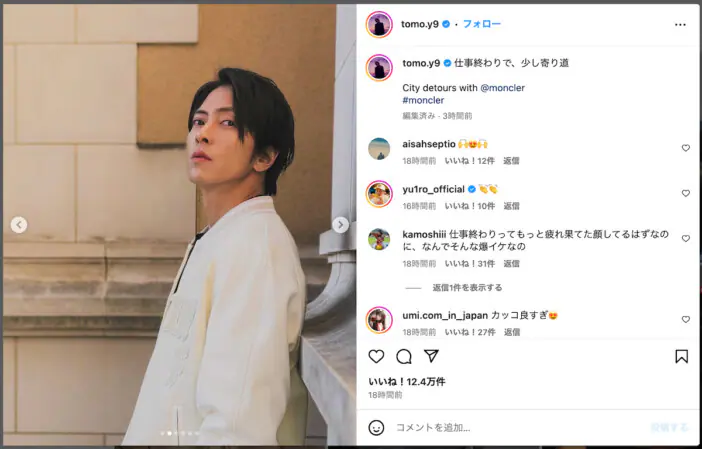This screenshot has height=449, width=702.
Task: Open the post's three-dot options menu
Action: click(680, 24)
